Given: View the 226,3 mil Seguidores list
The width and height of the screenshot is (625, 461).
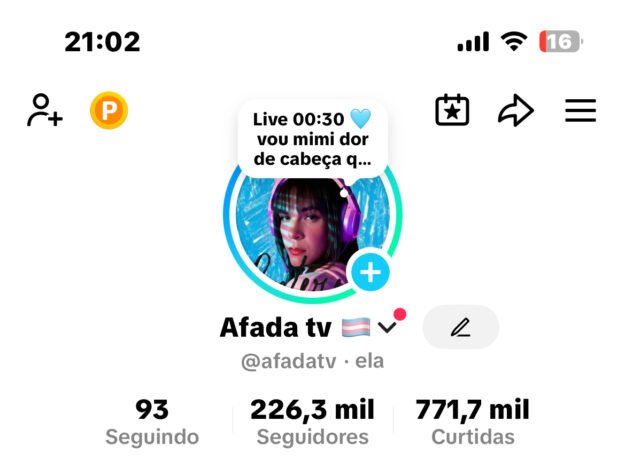Looking at the screenshot, I should point(312,422).
